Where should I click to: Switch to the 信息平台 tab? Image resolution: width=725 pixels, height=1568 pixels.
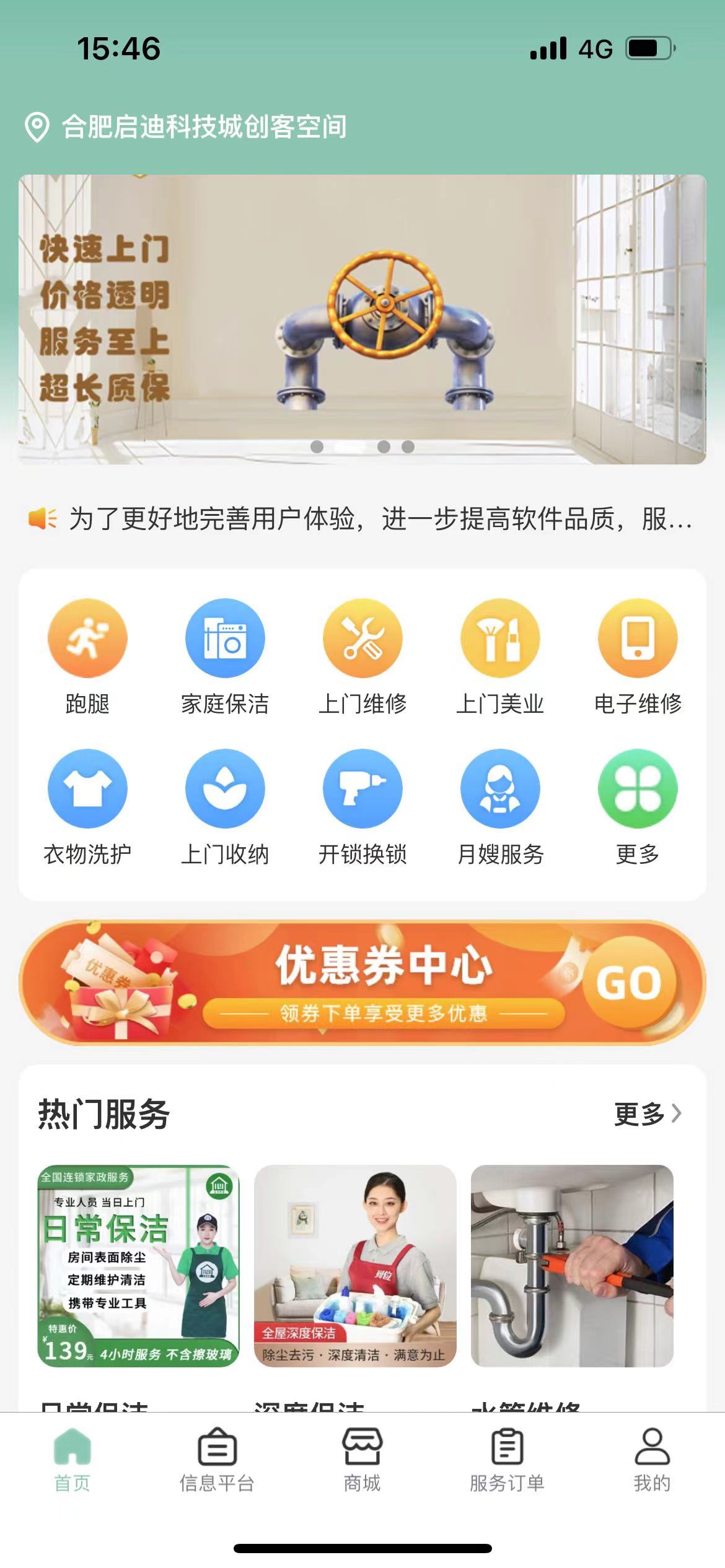[x=217, y=1460]
